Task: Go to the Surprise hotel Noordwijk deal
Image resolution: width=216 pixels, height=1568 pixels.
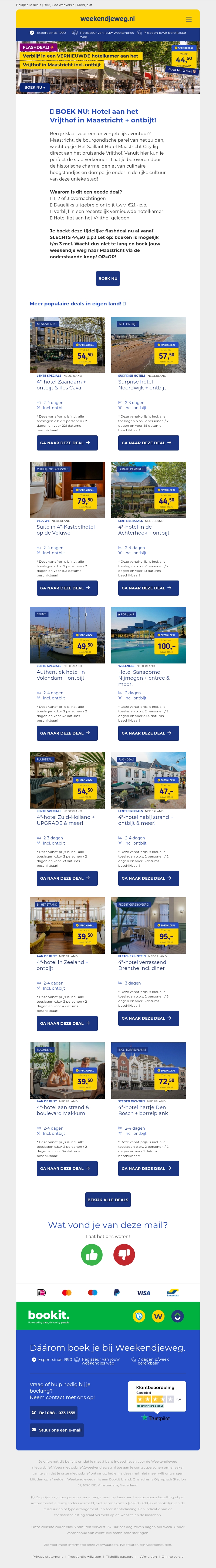Action: [x=148, y=442]
